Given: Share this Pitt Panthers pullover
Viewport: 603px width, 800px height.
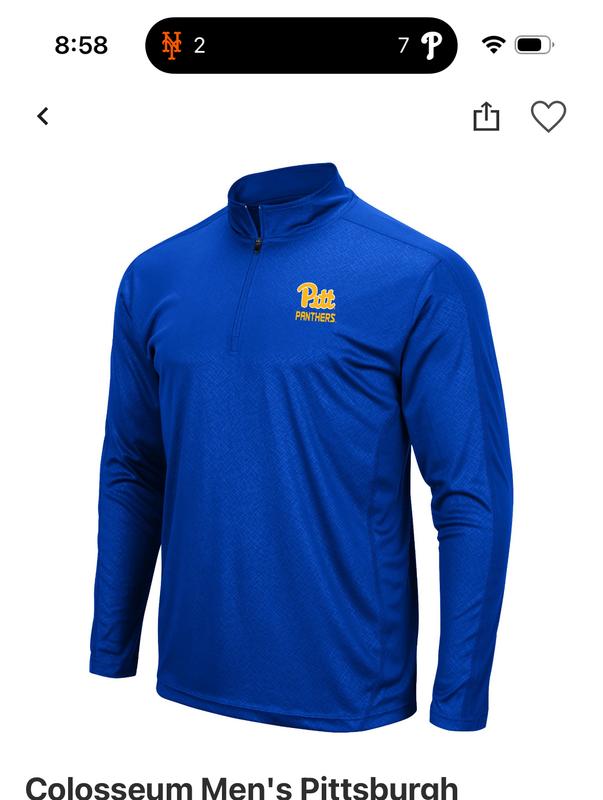Looking at the screenshot, I should (485, 117).
